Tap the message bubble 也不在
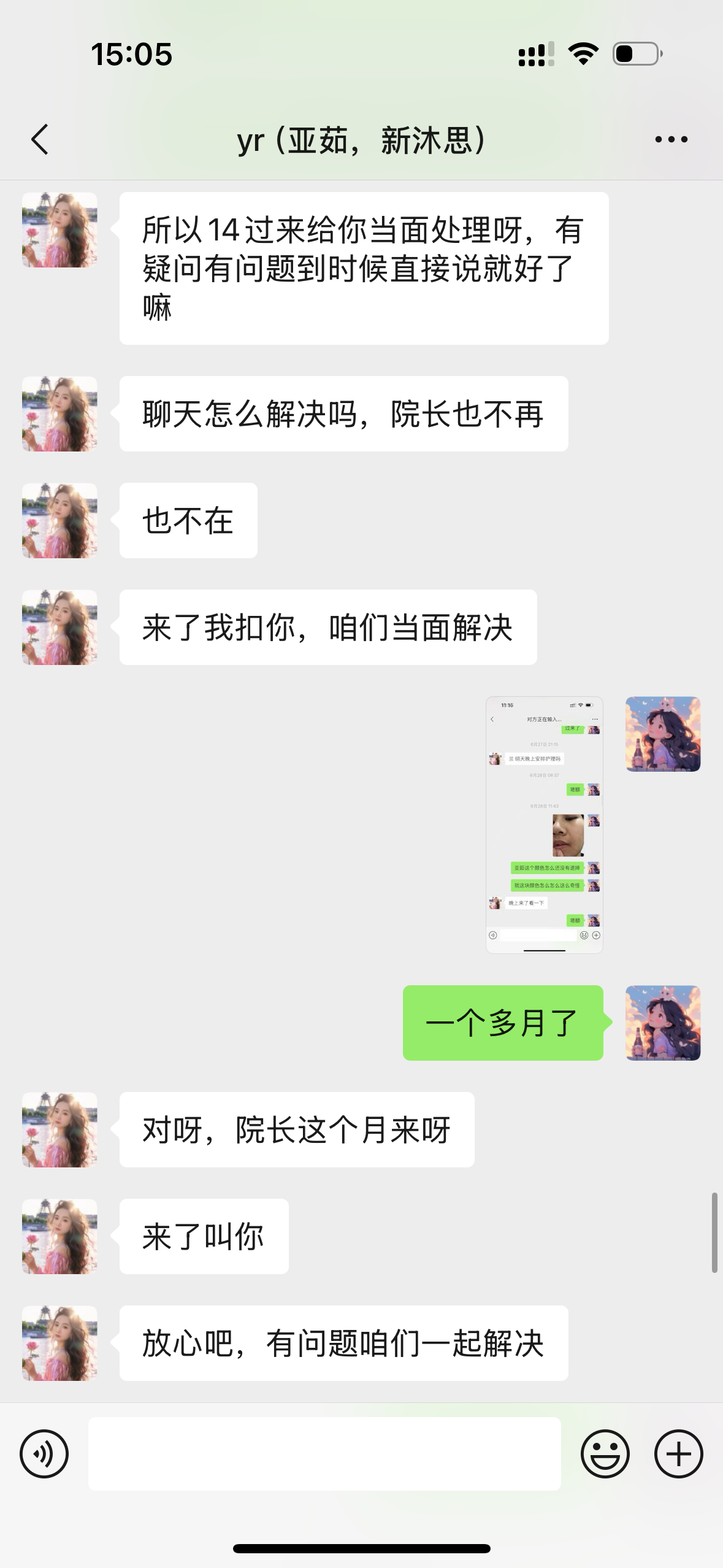The width and height of the screenshot is (723, 1568). [x=187, y=520]
